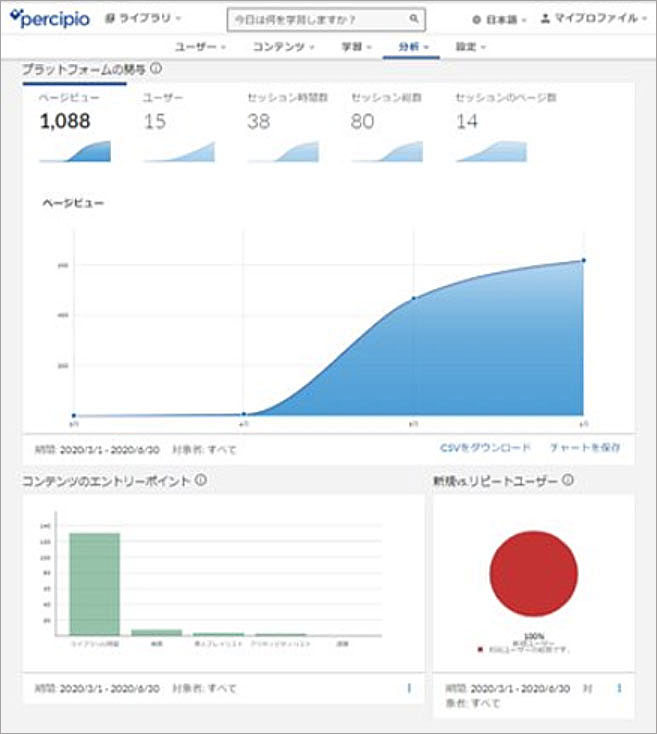Image resolution: width=657 pixels, height=734 pixels.
Task: Open the 分析 navigation menu
Action: [x=412, y=47]
